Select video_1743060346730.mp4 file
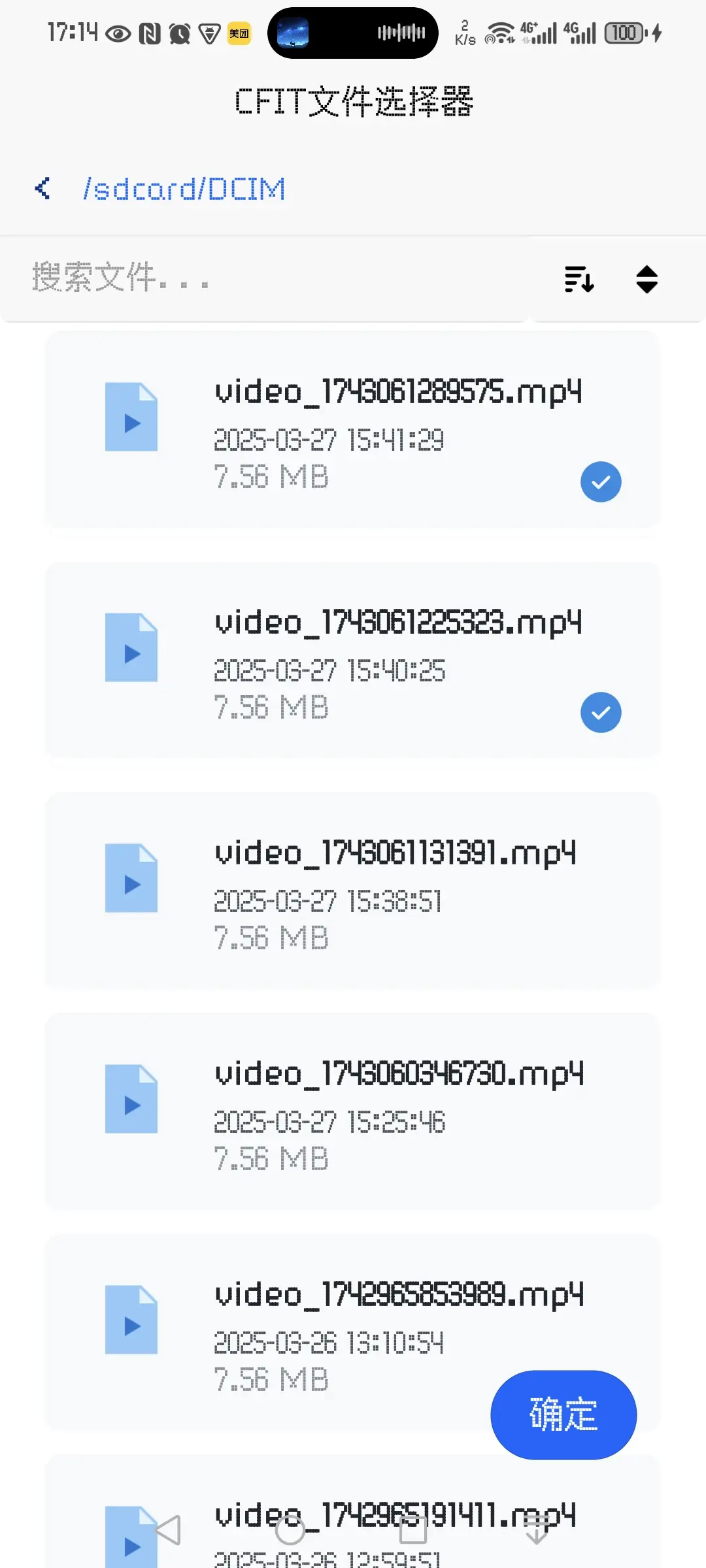This screenshot has height=1568, width=706. click(x=353, y=1111)
